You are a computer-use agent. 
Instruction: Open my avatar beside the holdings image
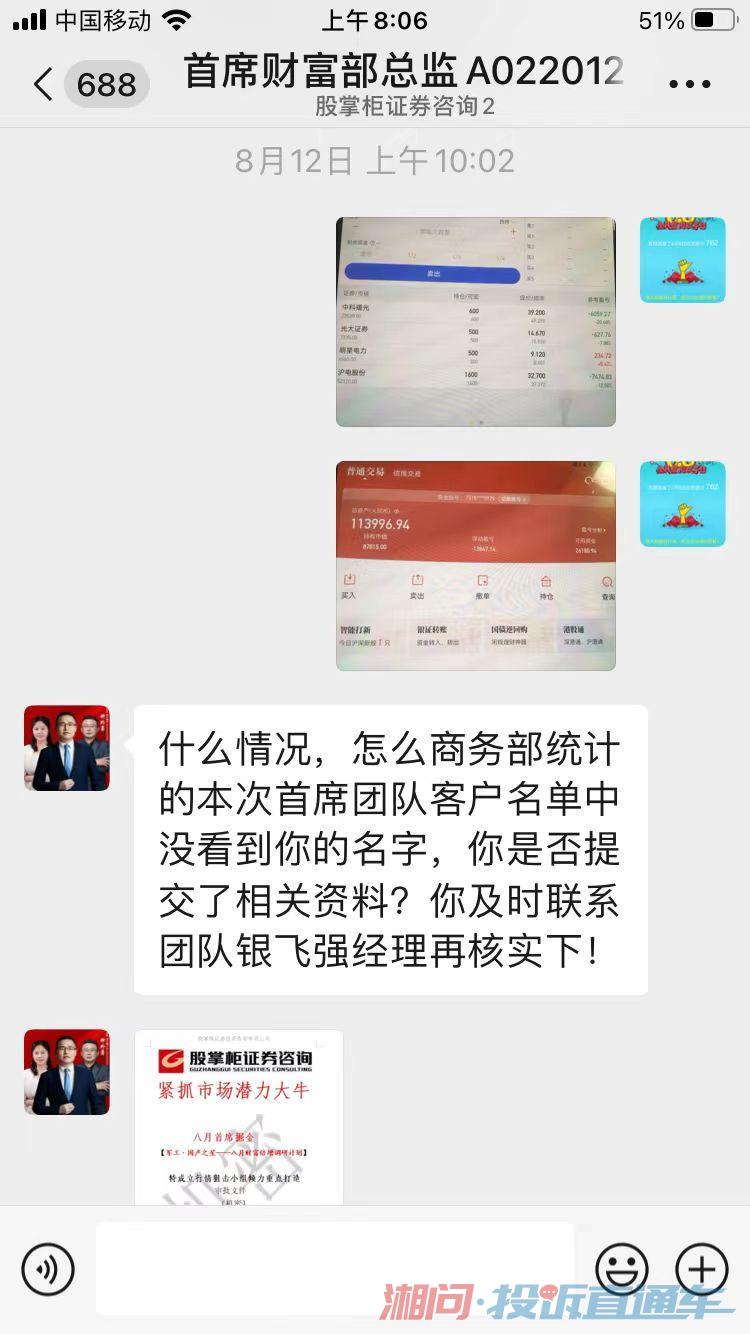click(682, 260)
